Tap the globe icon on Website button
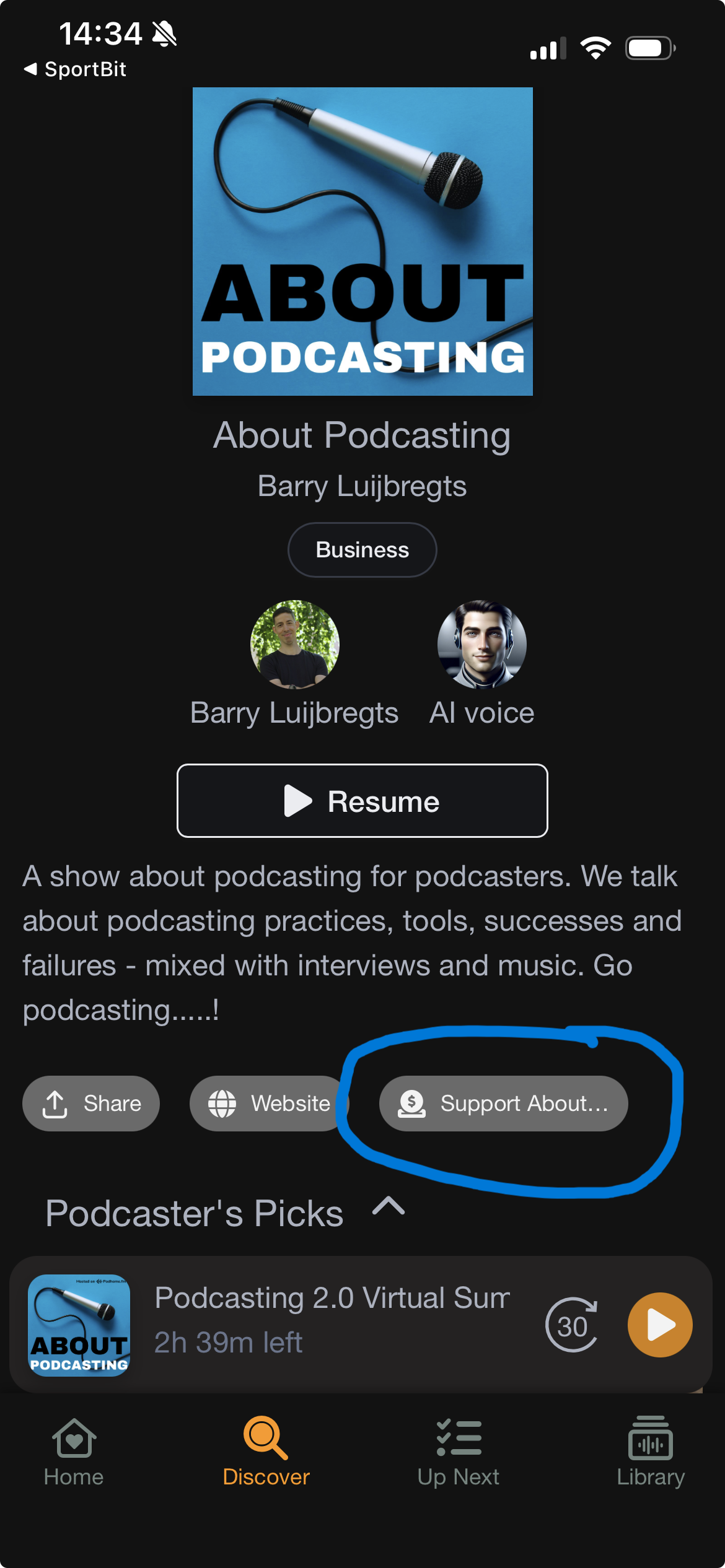This screenshot has width=725, height=1568. click(222, 1103)
